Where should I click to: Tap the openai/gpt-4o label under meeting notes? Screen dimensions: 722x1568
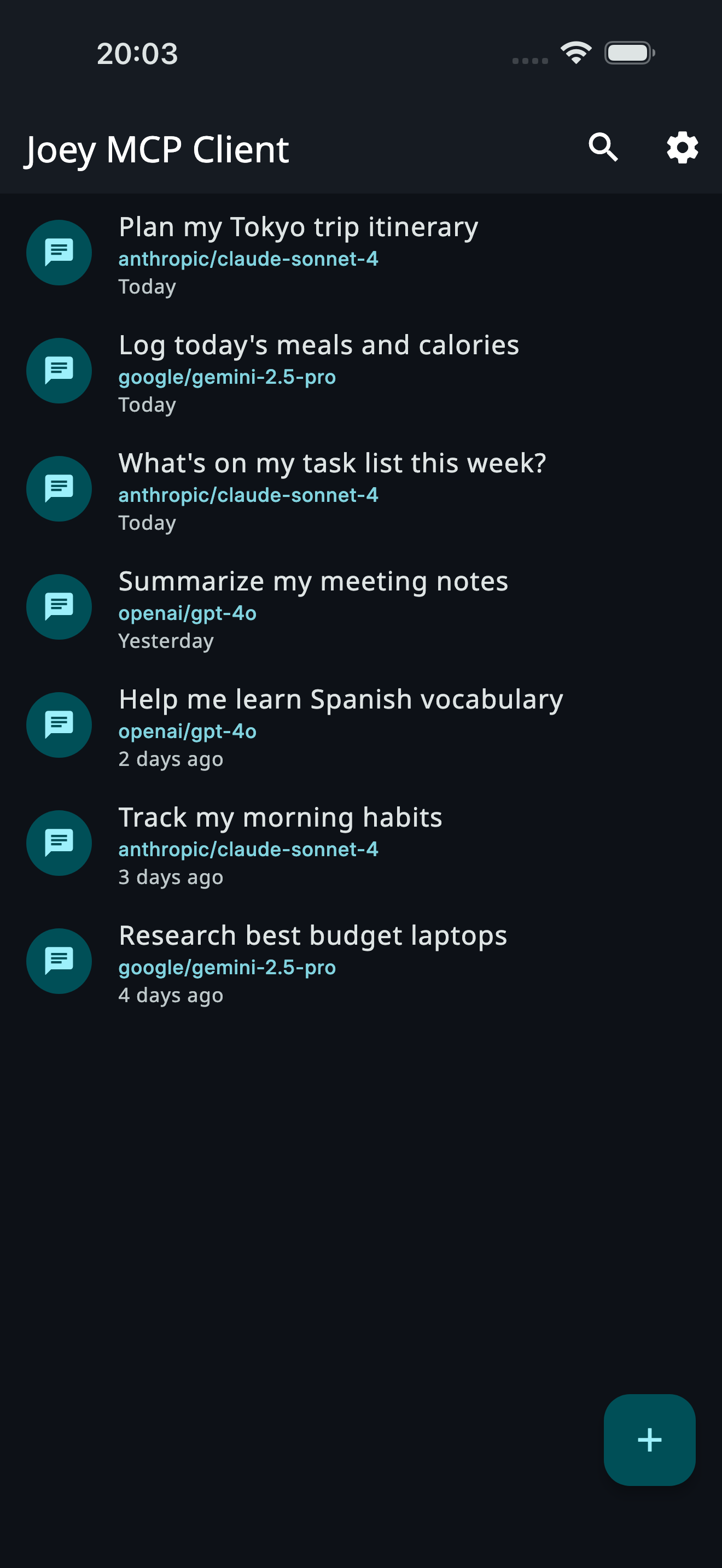point(188,613)
